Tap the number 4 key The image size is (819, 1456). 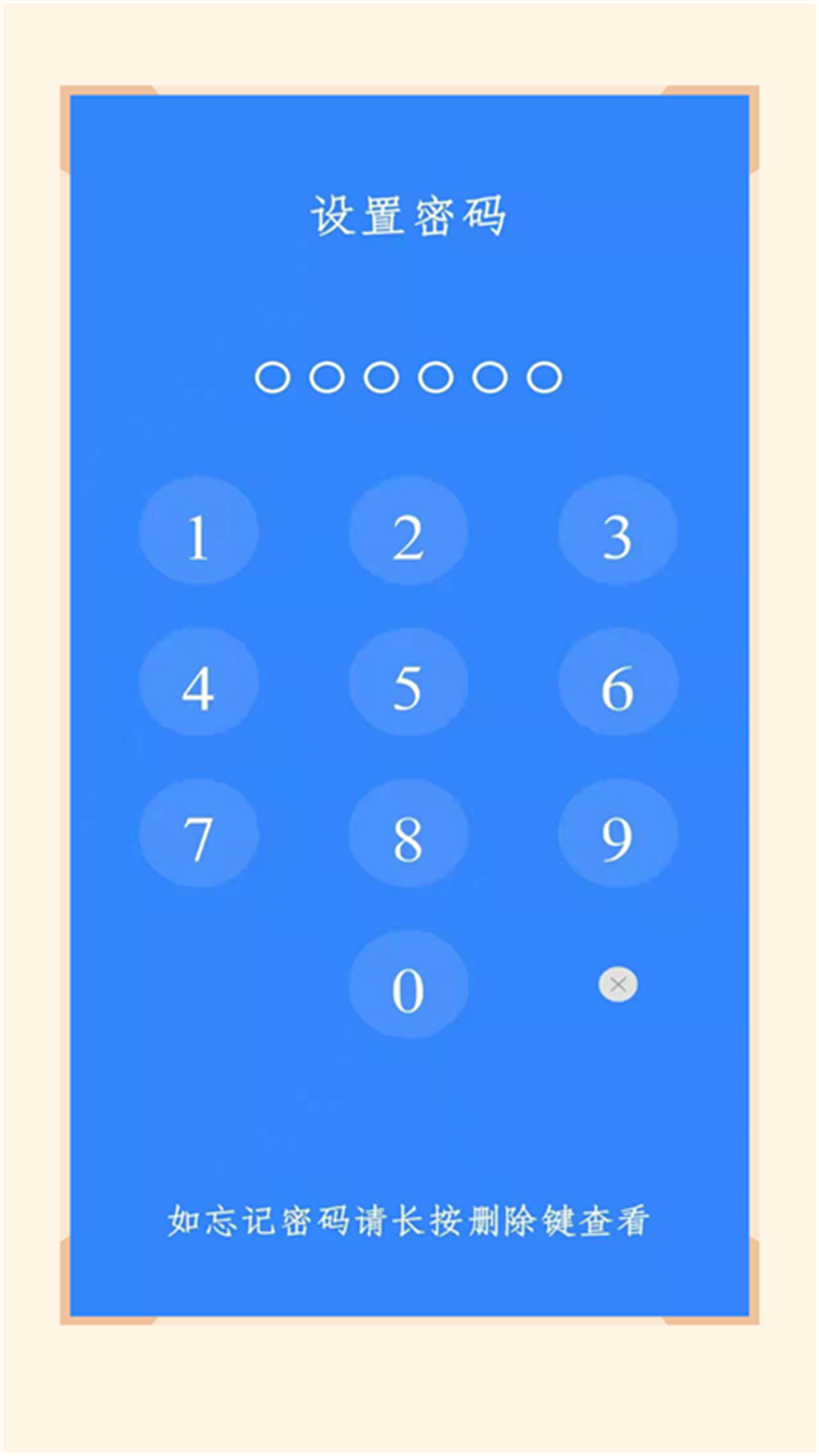tap(199, 682)
